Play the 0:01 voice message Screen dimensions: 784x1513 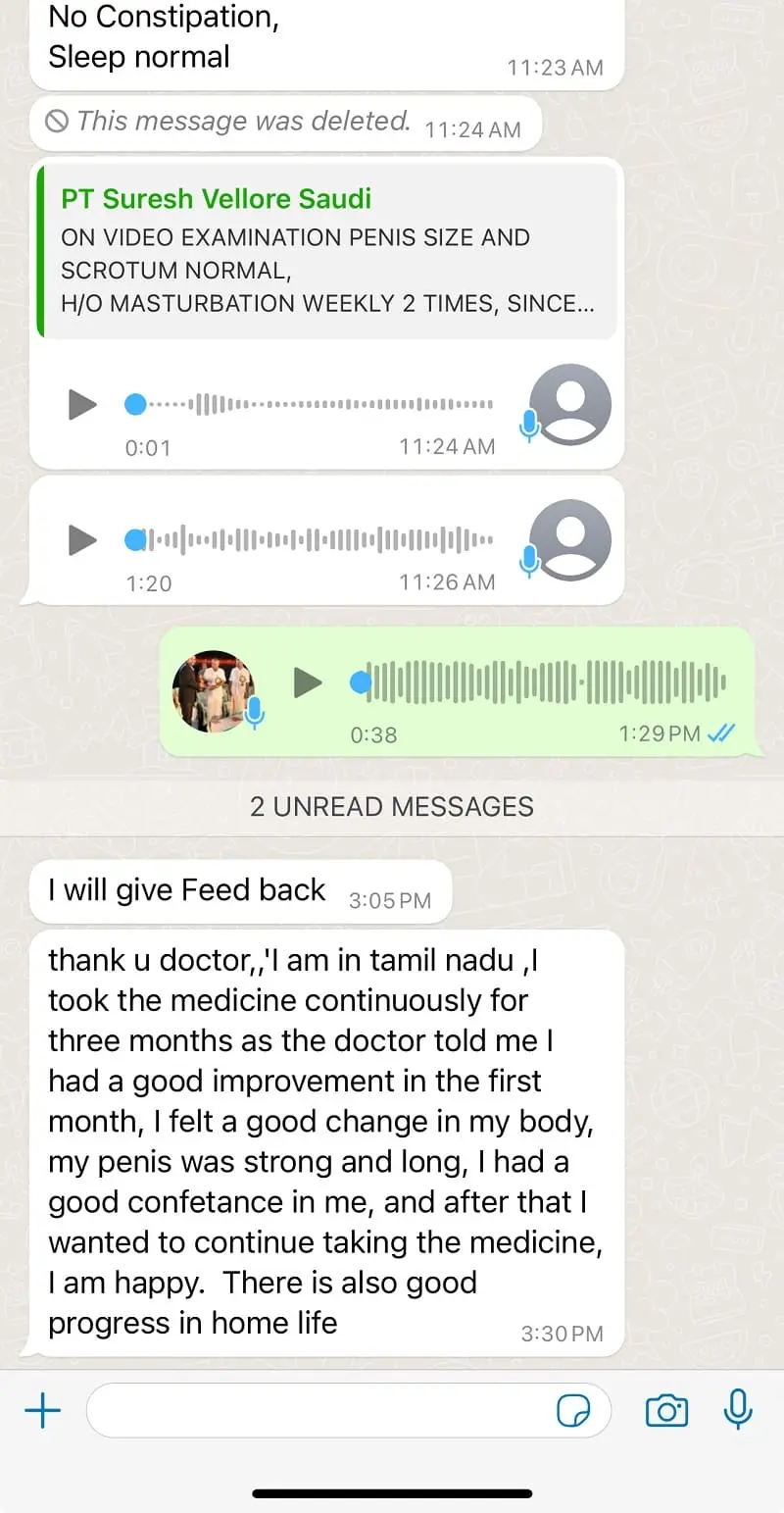[82, 404]
